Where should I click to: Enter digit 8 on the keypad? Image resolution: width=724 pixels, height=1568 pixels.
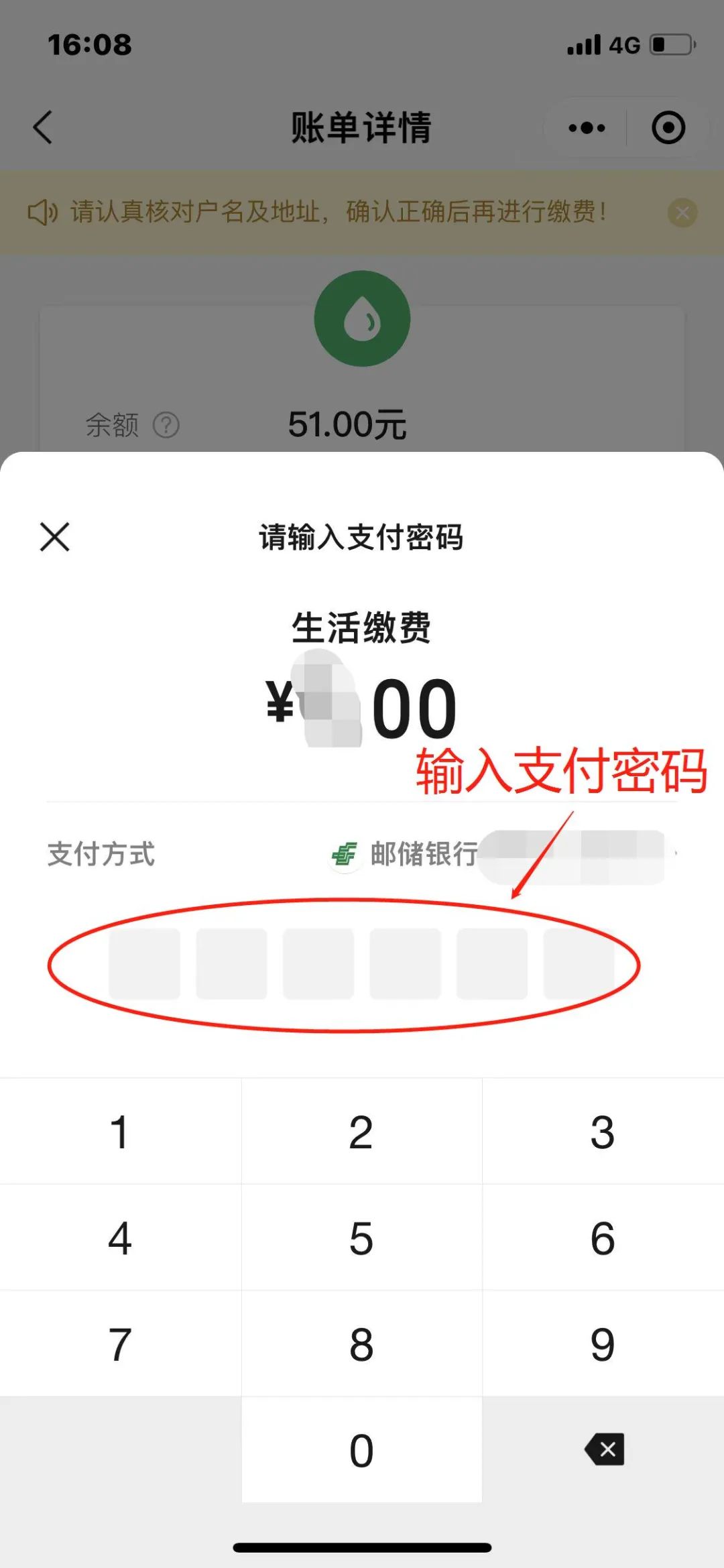(361, 1344)
